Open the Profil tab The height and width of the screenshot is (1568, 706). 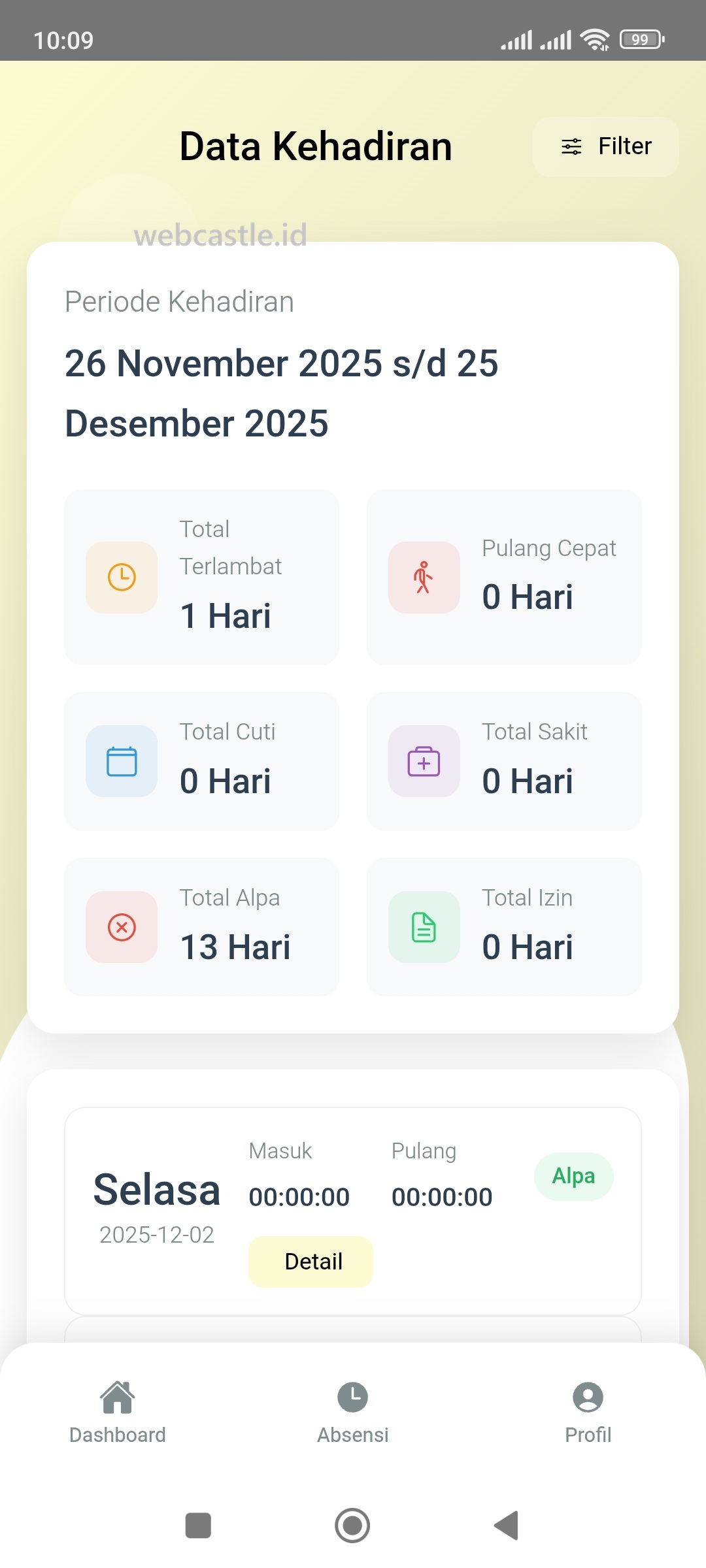point(588,1411)
